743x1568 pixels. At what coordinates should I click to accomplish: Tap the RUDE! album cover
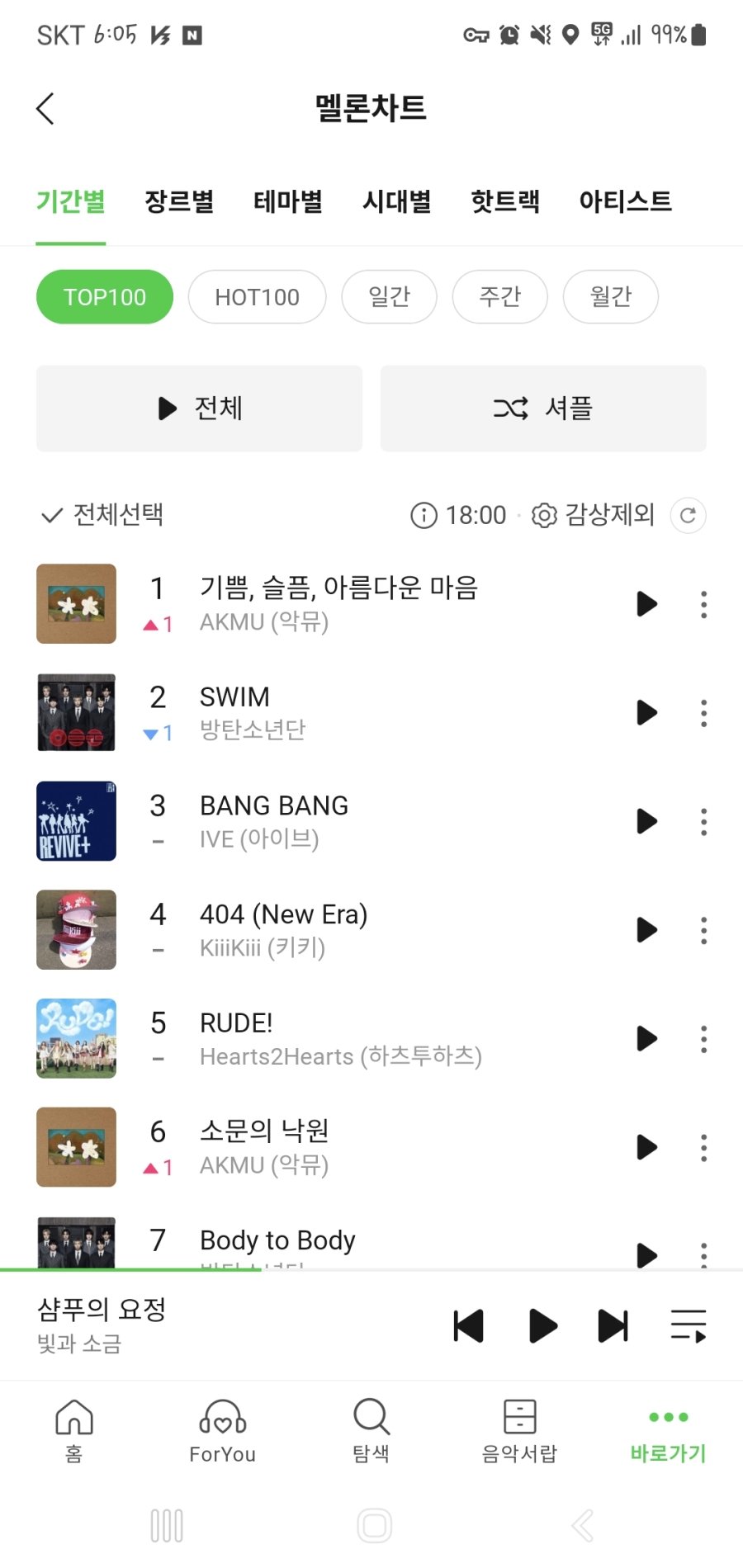pos(76,1038)
